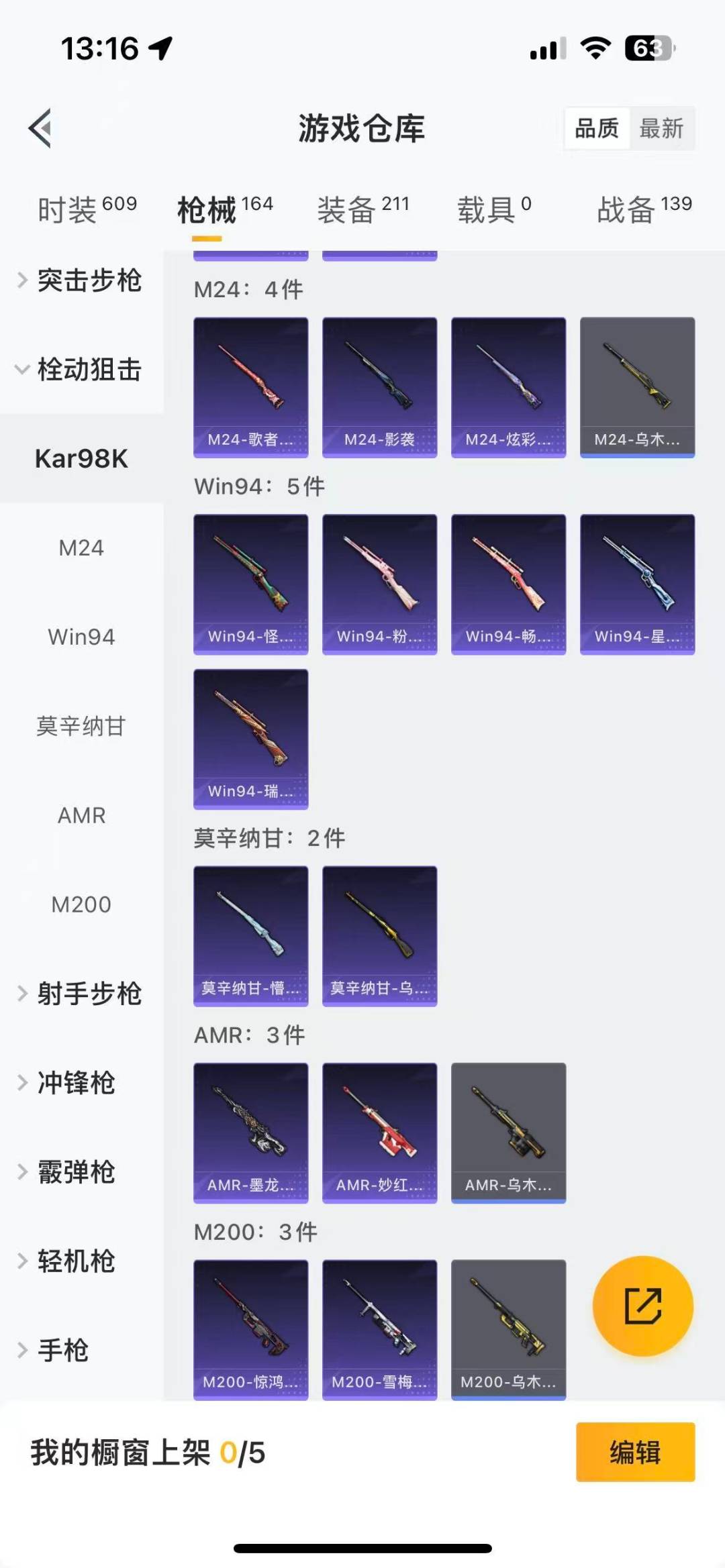This screenshot has width=725, height=1568.
Task: Sort by 最新
Action: (x=661, y=128)
